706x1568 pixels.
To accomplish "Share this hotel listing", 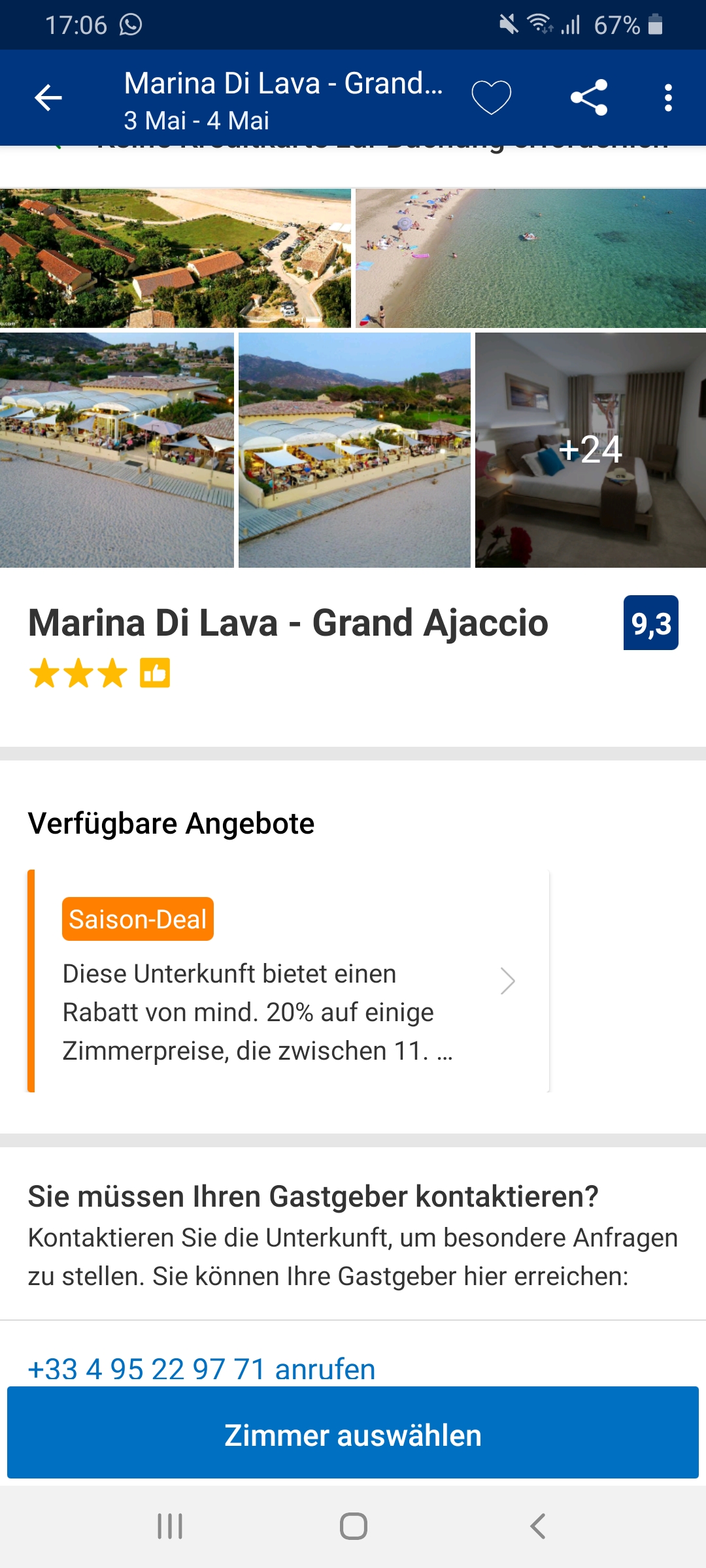I will pos(589,98).
